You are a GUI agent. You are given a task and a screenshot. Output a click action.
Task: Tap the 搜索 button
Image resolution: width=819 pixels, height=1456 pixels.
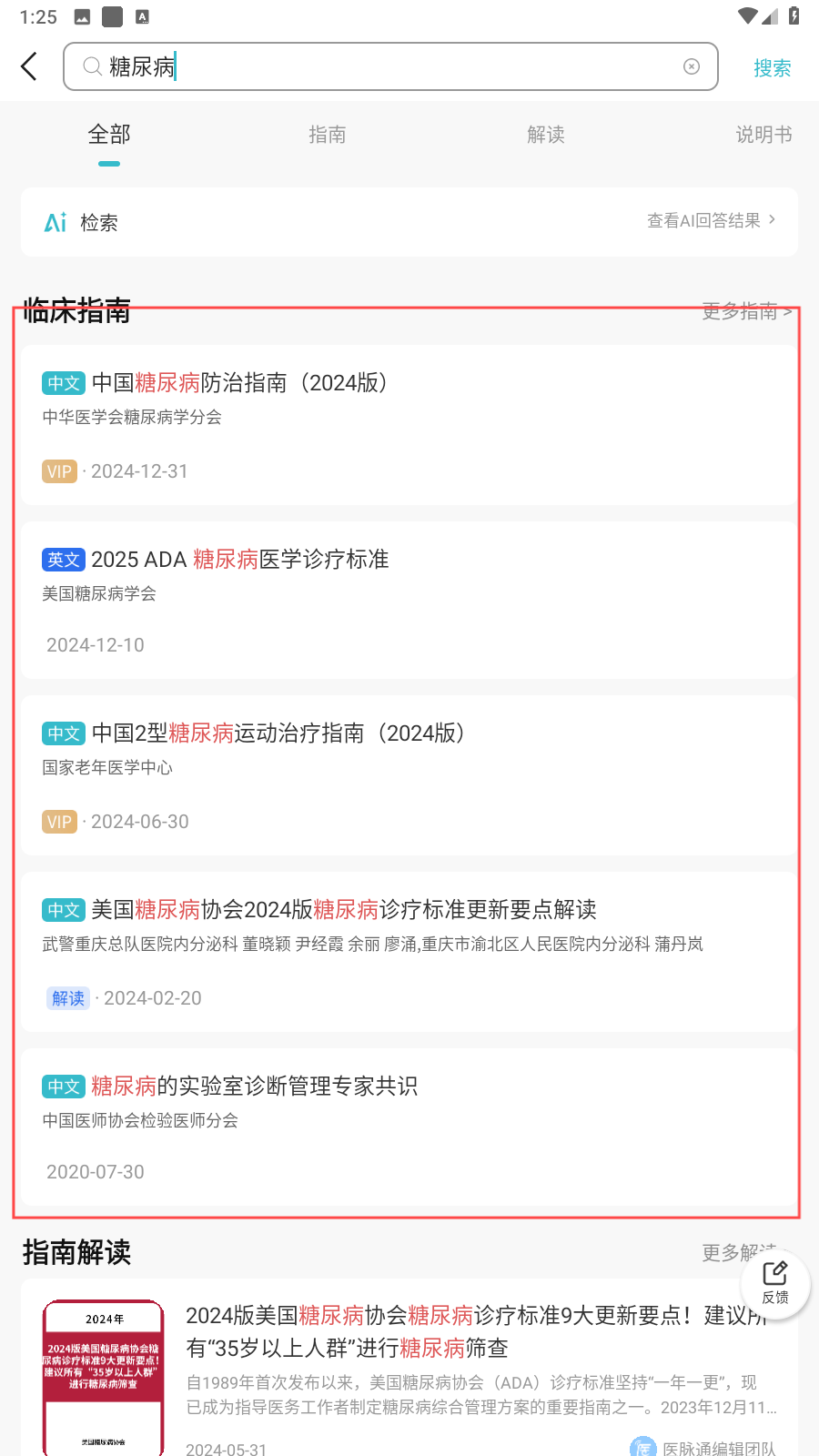772,67
